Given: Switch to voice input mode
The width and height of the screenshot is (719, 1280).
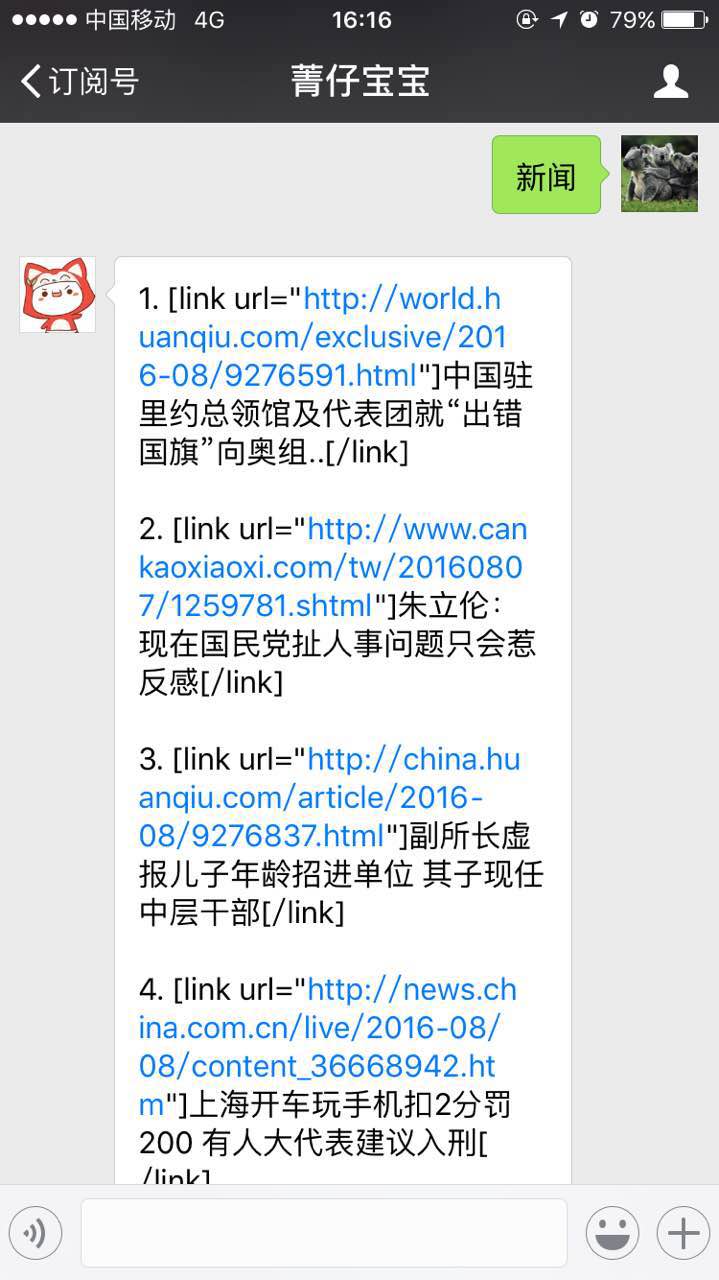Looking at the screenshot, I should [x=35, y=1233].
